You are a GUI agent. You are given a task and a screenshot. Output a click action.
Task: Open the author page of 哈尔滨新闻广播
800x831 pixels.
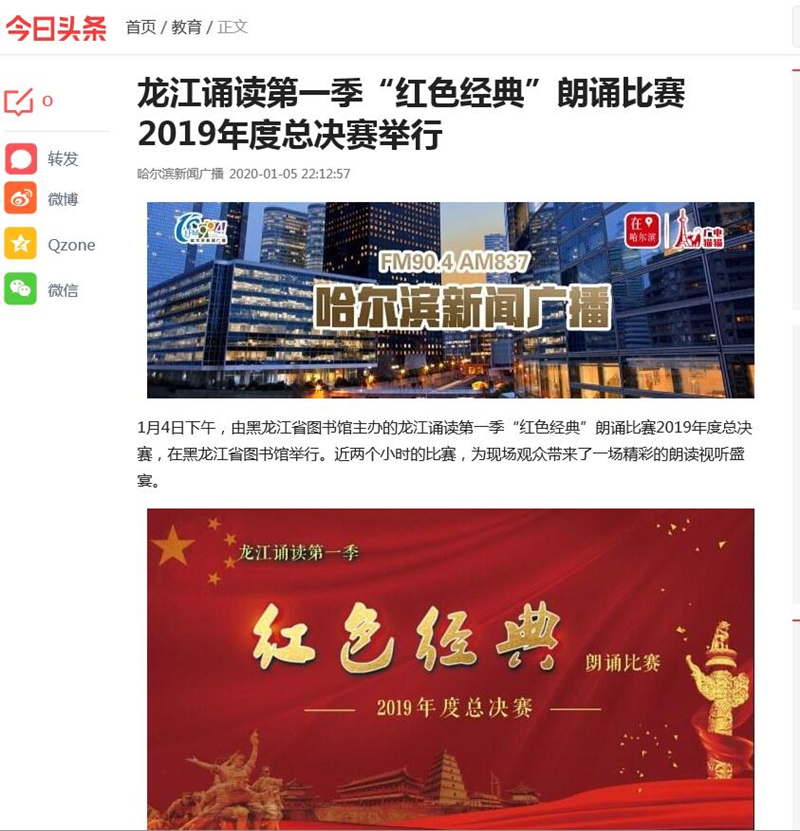click(180, 174)
